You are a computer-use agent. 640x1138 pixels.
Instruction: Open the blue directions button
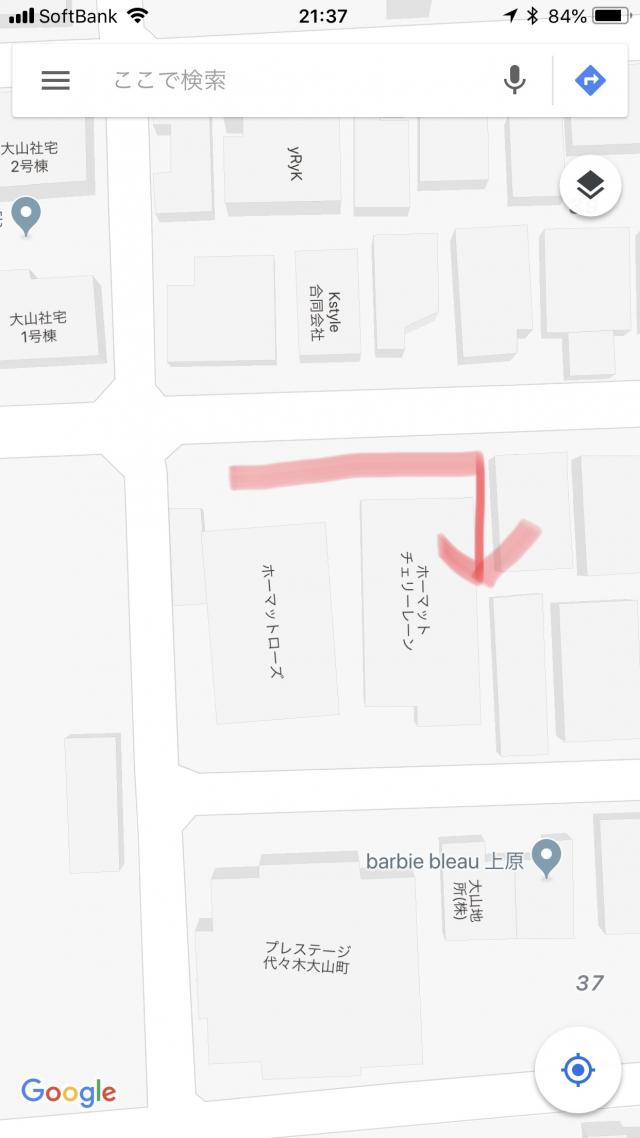point(591,80)
